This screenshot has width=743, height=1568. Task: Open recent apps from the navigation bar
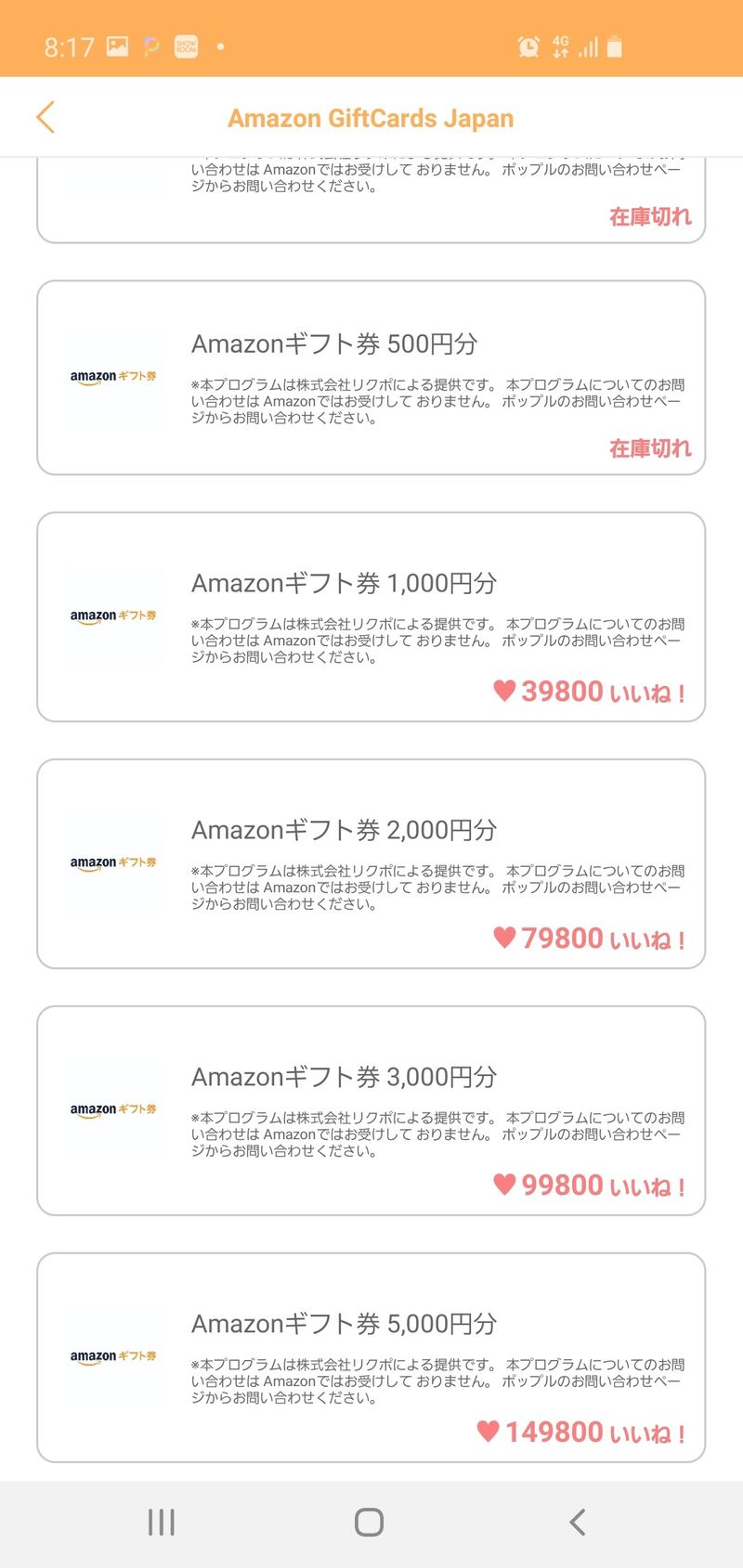click(162, 1522)
